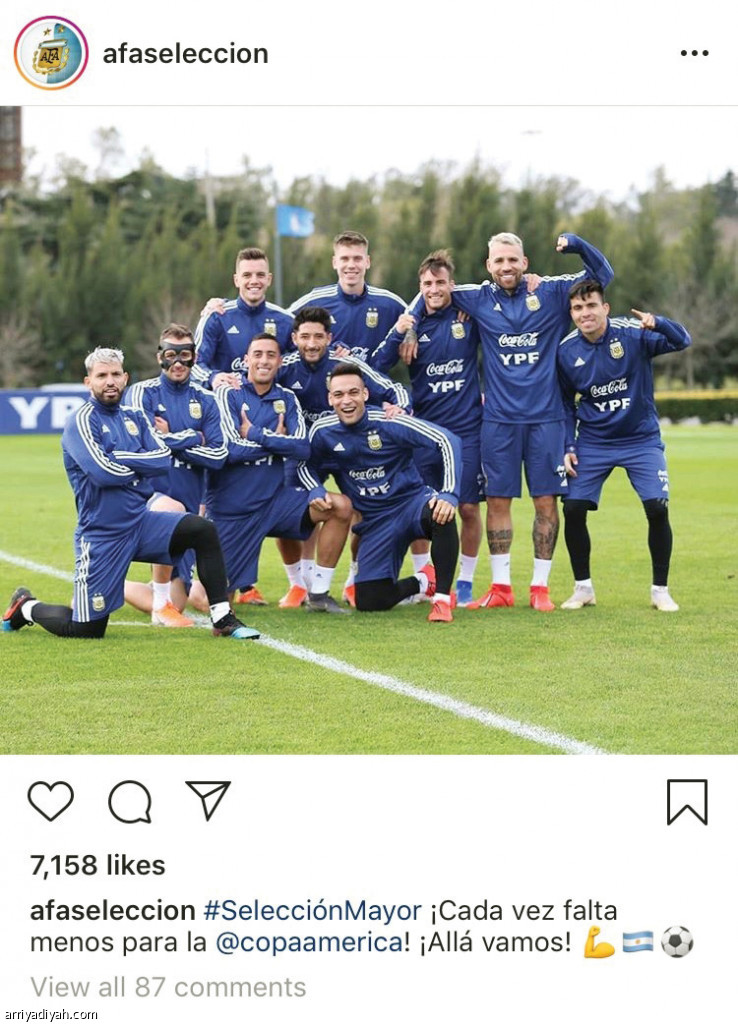
Task: Open afaseleccion's profile picture
Action: [x=51, y=53]
